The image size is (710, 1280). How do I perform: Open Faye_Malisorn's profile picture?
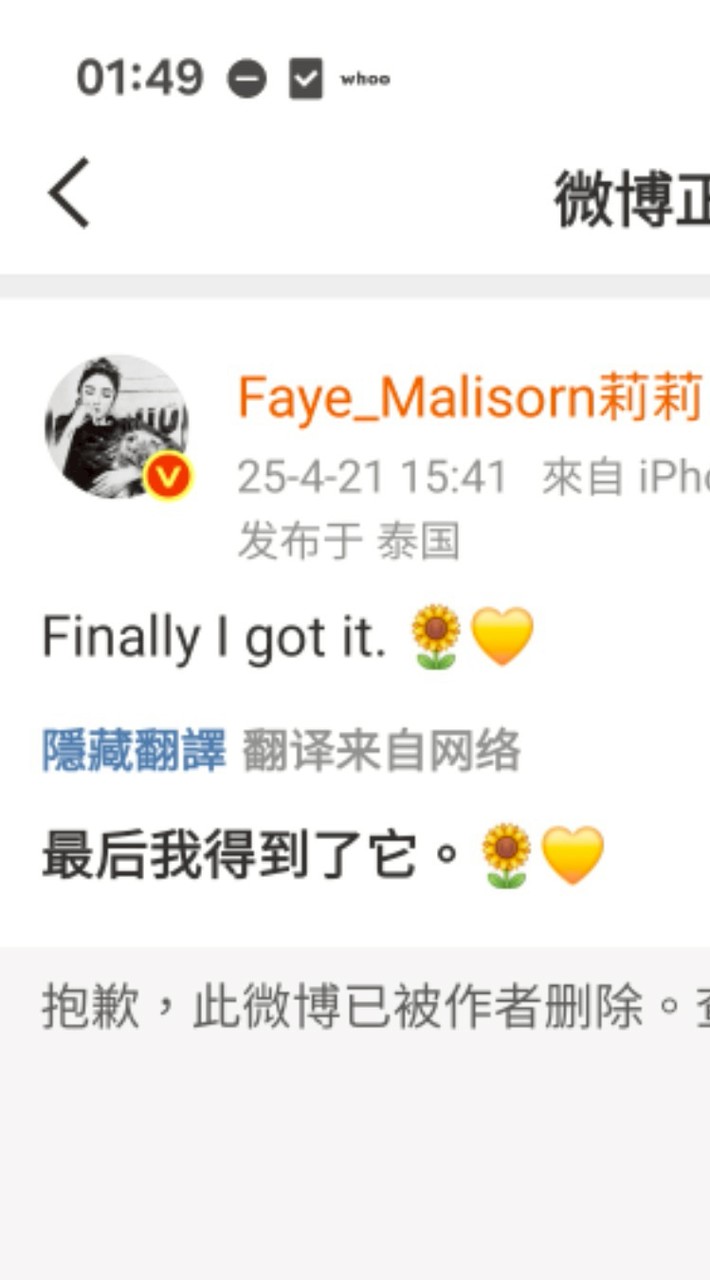[x=116, y=427]
